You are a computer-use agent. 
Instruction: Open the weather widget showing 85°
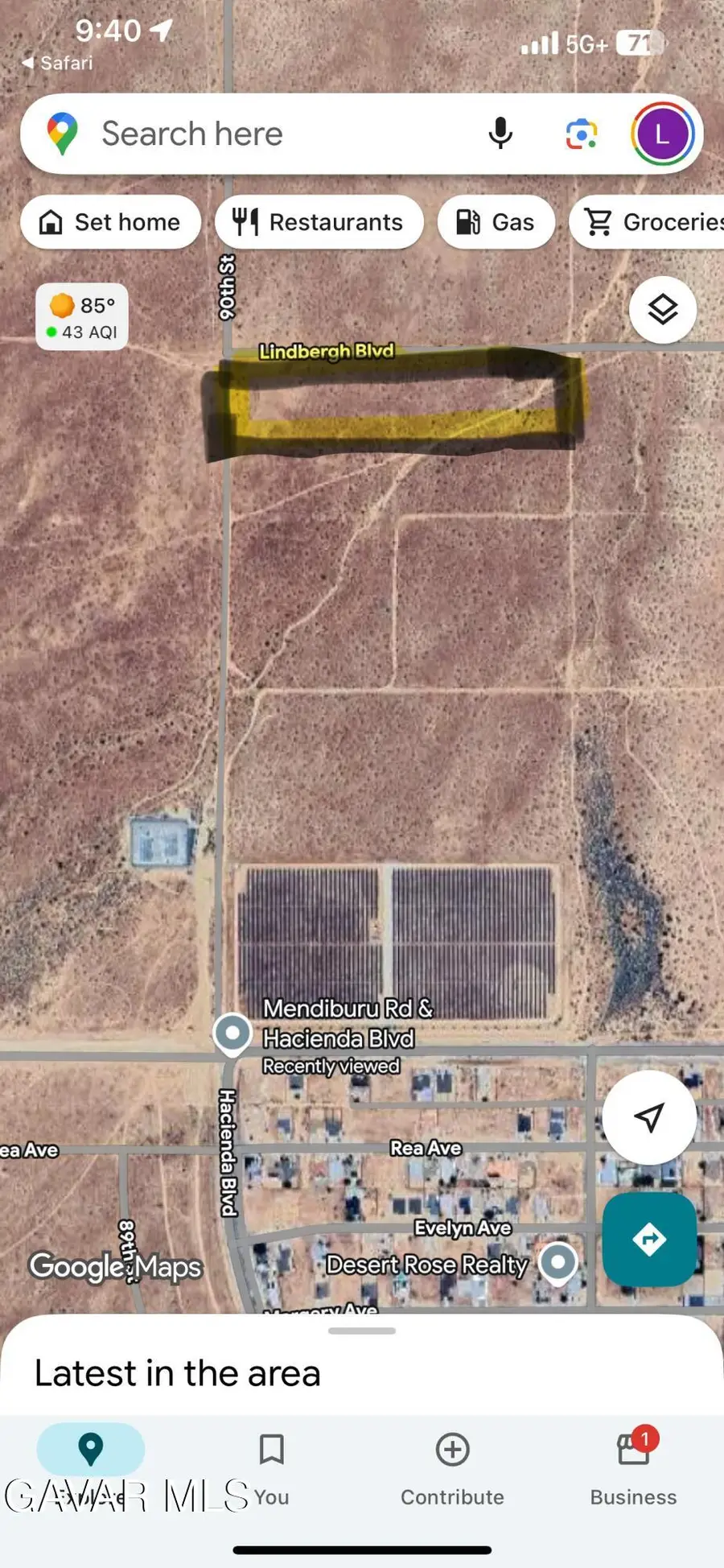tap(80, 306)
